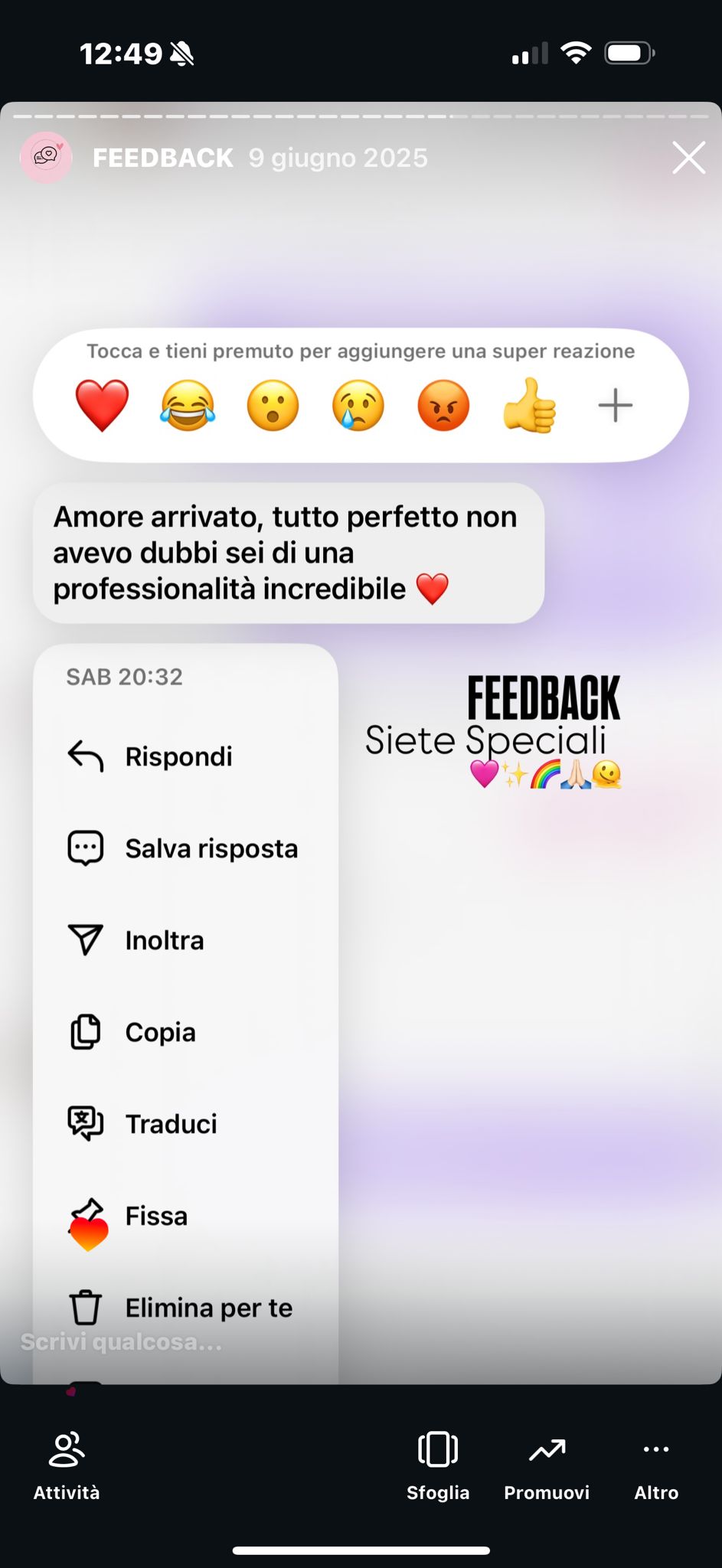The width and height of the screenshot is (722, 1568).
Task: Focus the Scrivi qualcosa message field
Action: [123, 1342]
